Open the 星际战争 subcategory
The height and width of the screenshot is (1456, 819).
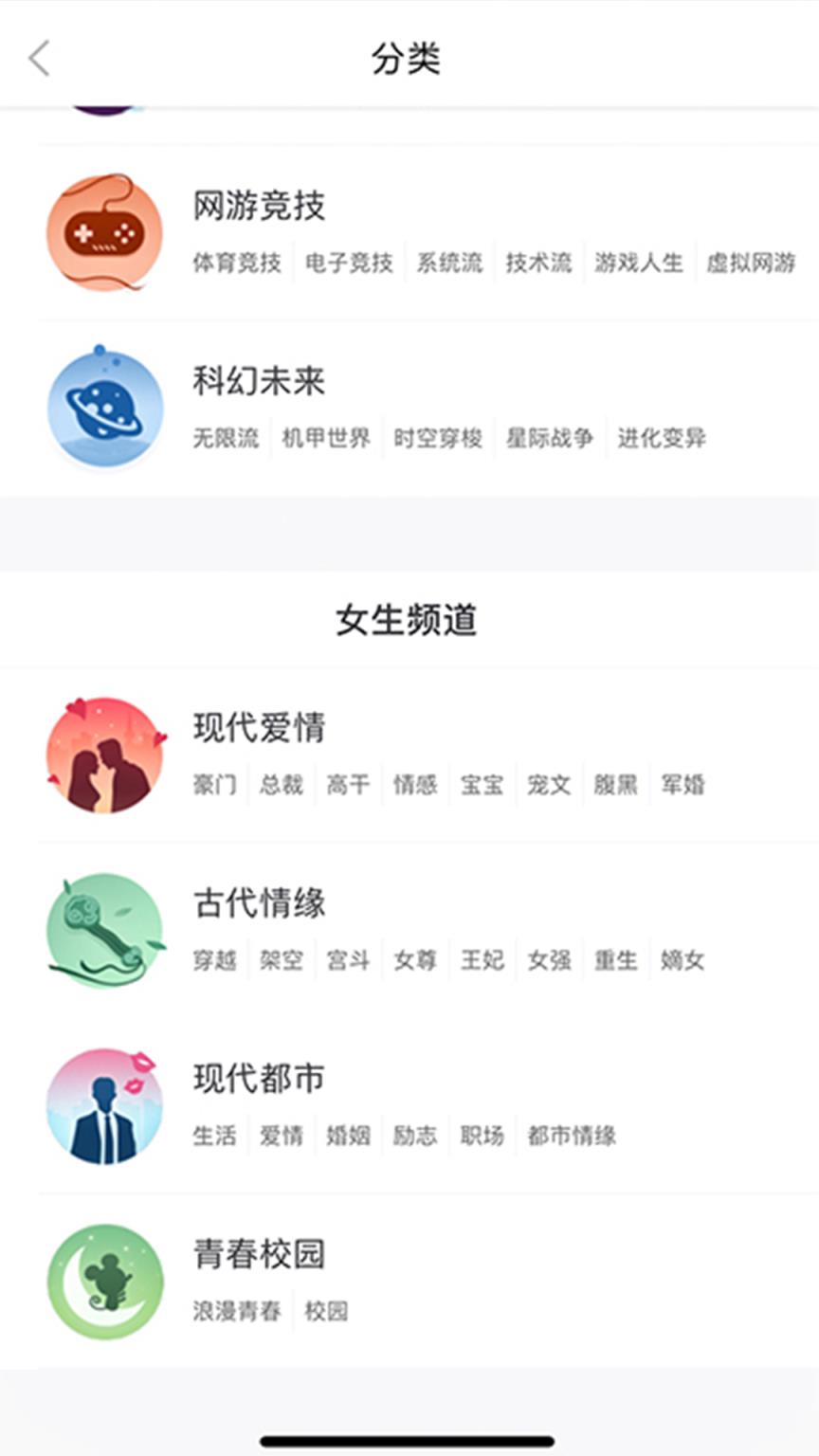point(551,439)
